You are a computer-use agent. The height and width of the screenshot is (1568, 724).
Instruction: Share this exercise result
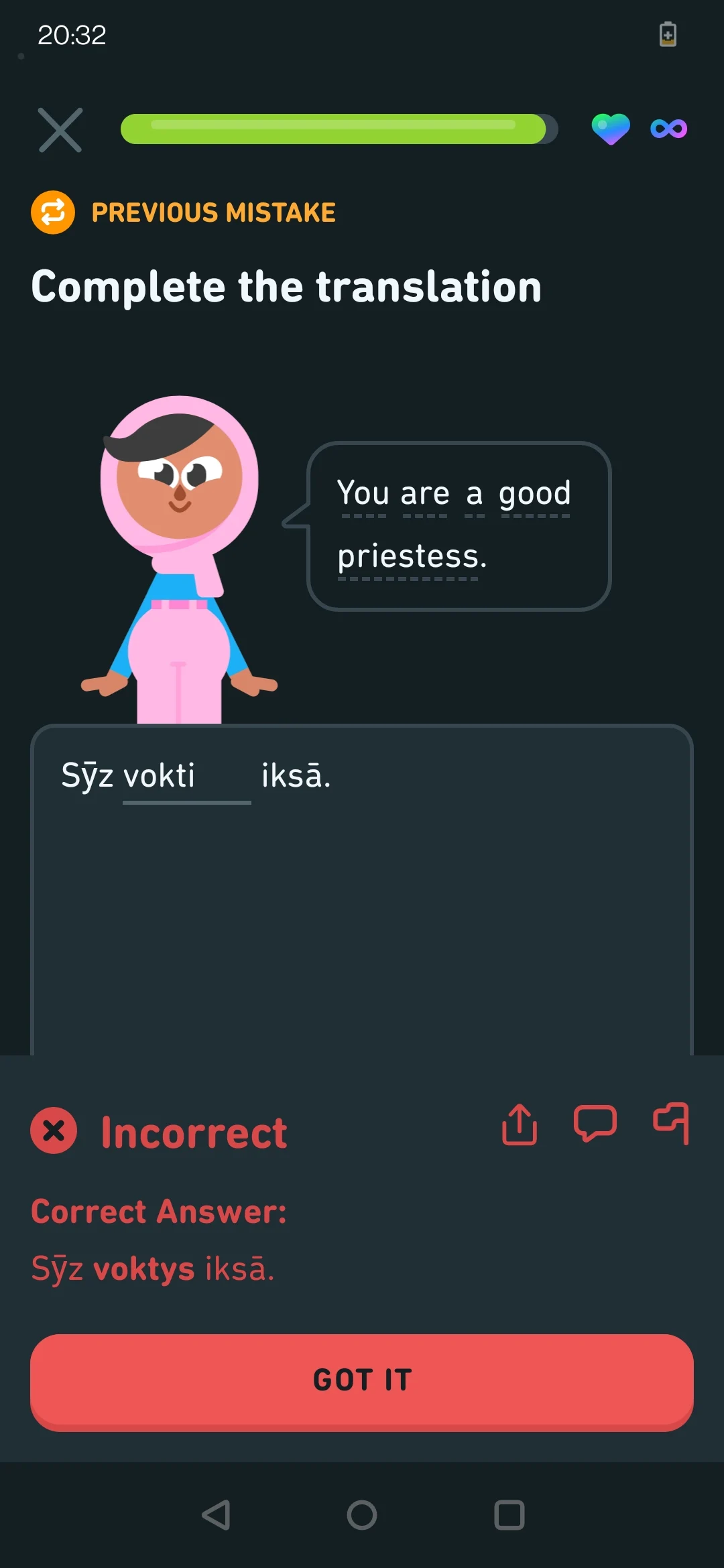pos(520,1124)
